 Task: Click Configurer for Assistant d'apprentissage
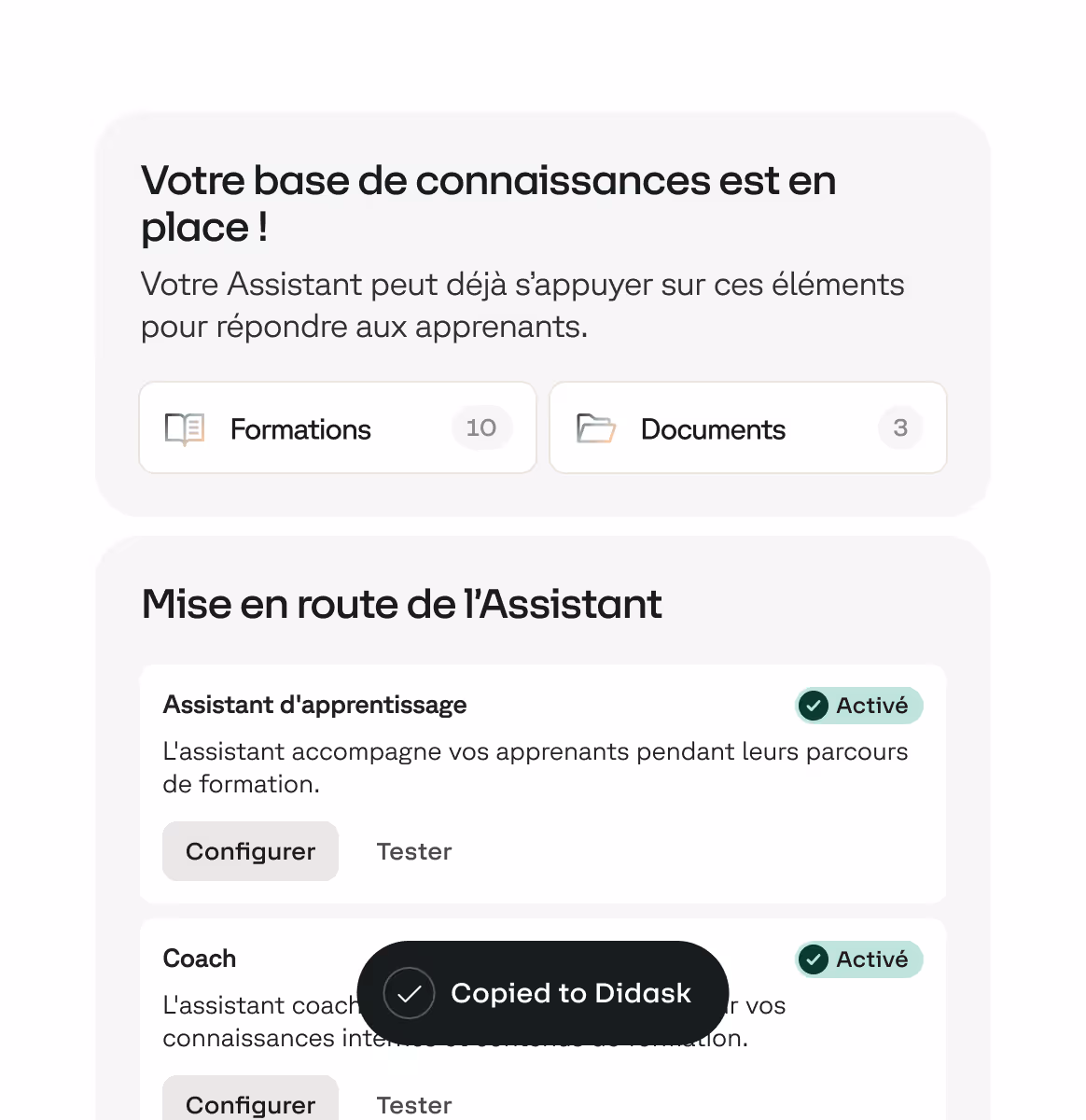click(x=250, y=851)
